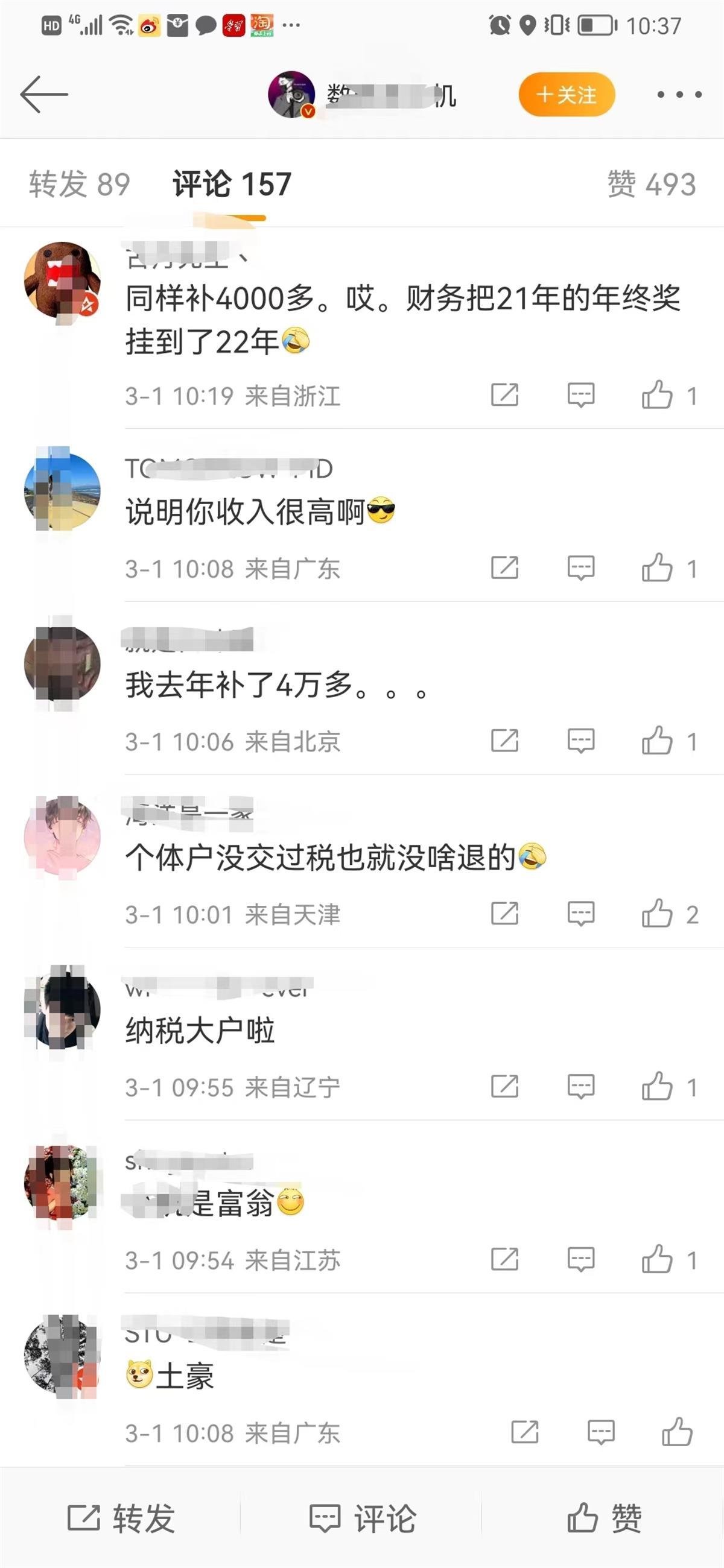Tap the back arrow to return
The height and width of the screenshot is (1568, 724).
click(43, 94)
